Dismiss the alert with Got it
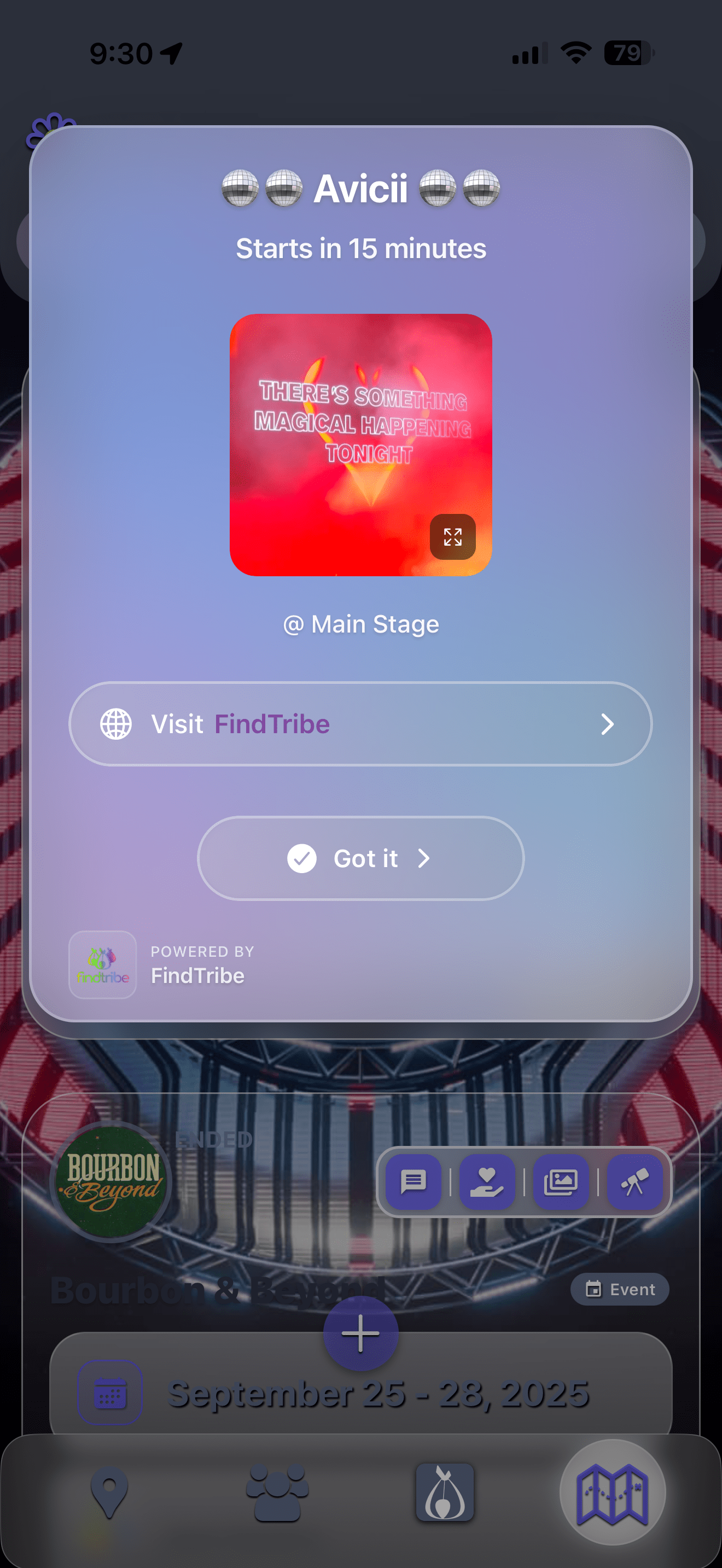This screenshot has height=1568, width=722. coord(360,858)
